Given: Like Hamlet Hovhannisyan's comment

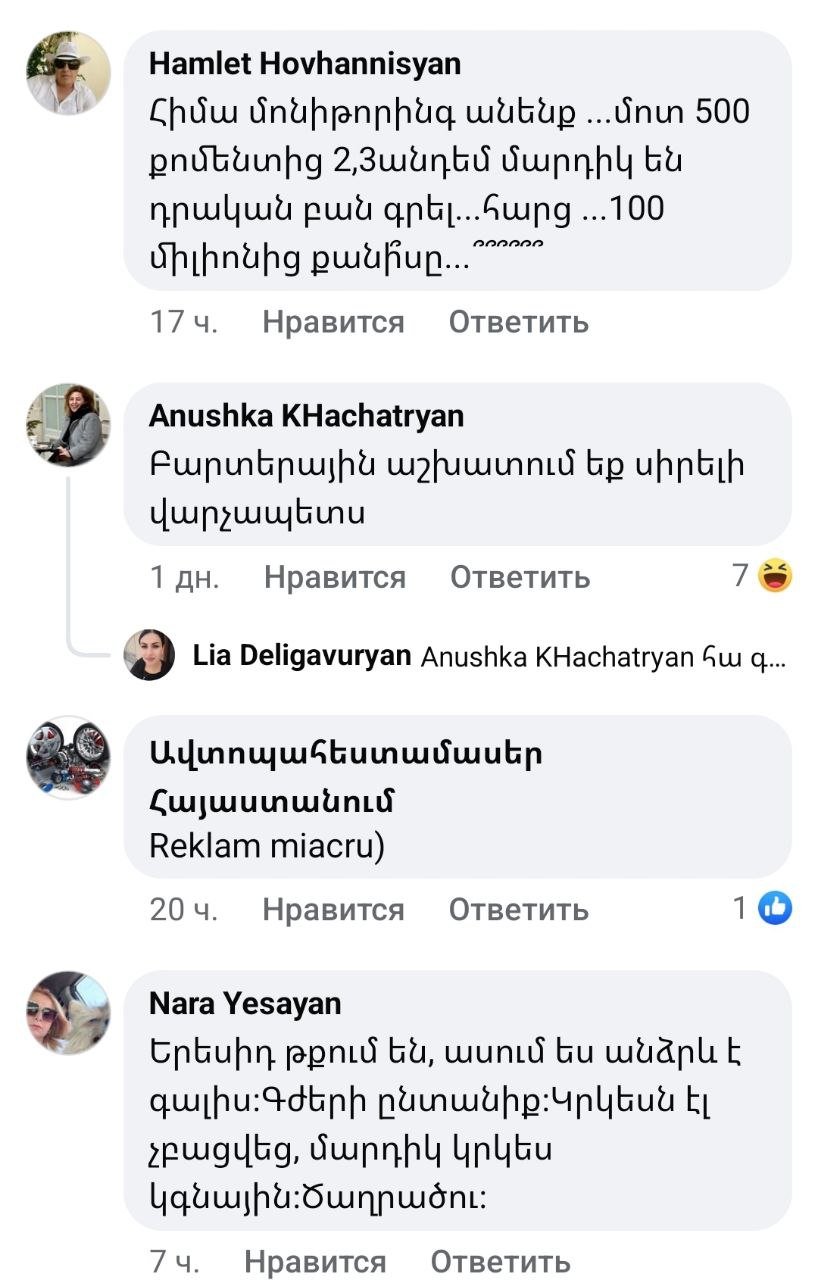Looking at the screenshot, I should 333,322.
